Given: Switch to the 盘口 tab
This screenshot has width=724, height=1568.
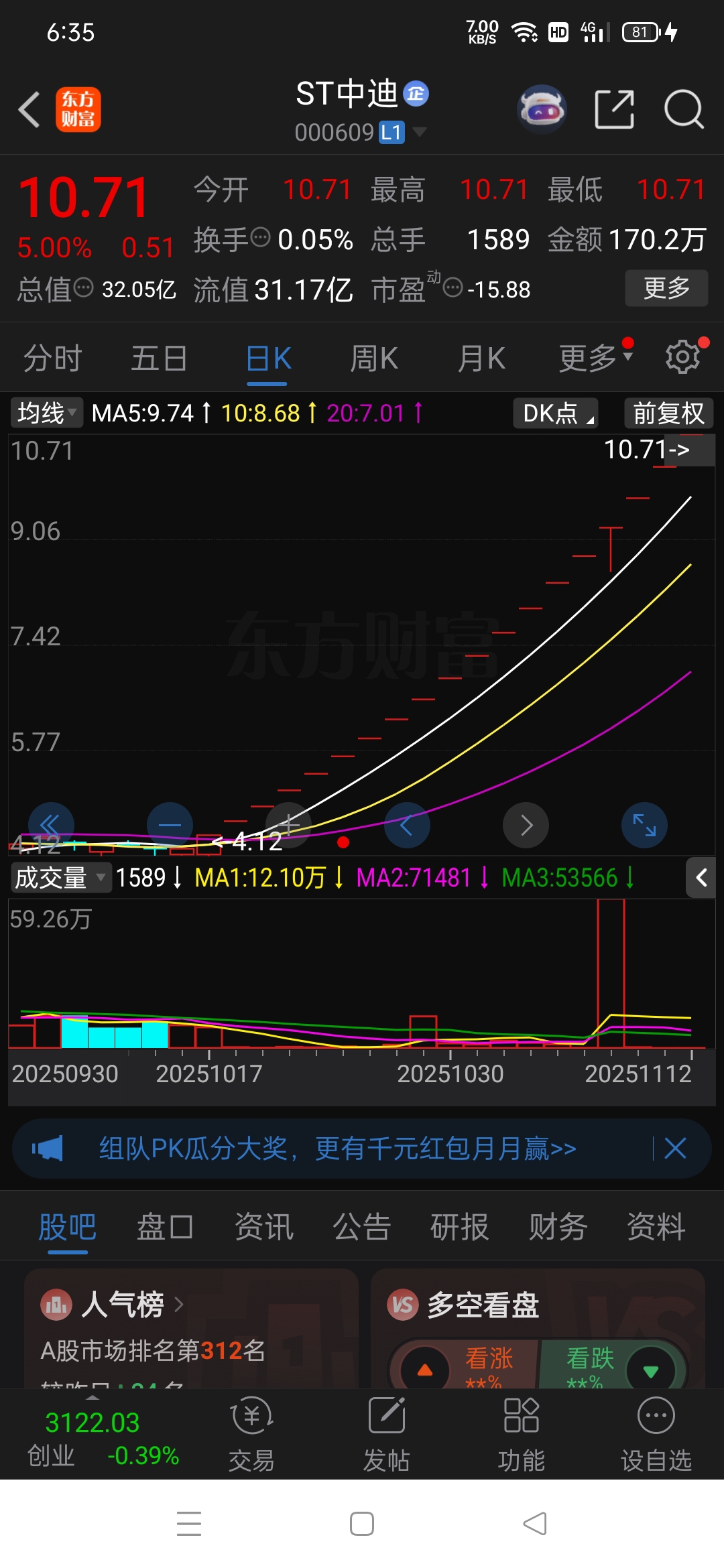Looking at the screenshot, I should [x=165, y=1228].
